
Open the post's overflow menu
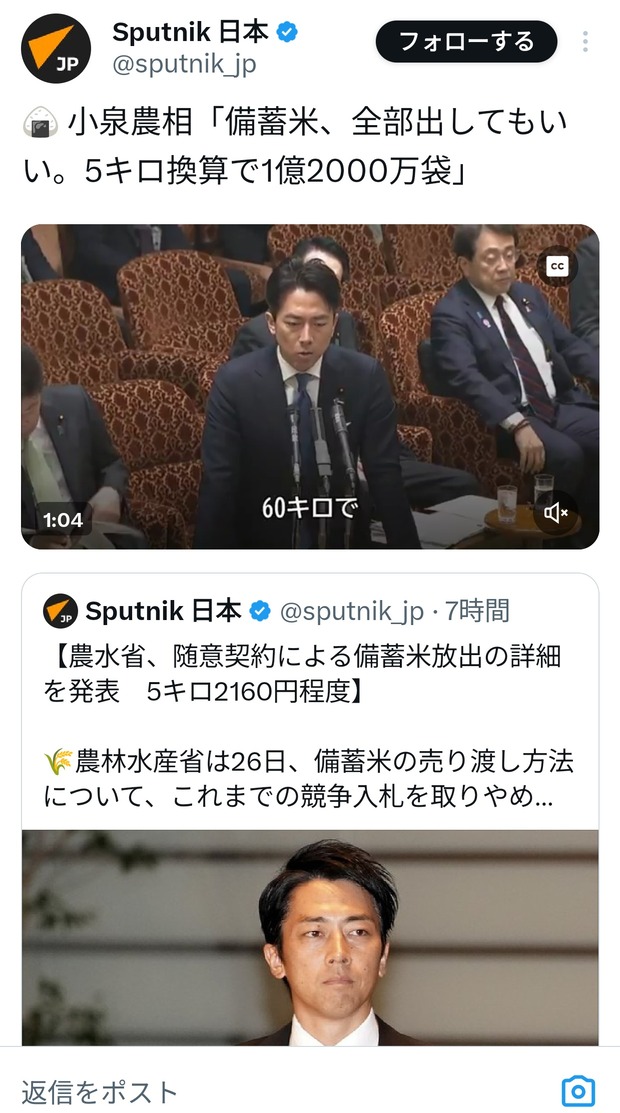click(585, 42)
